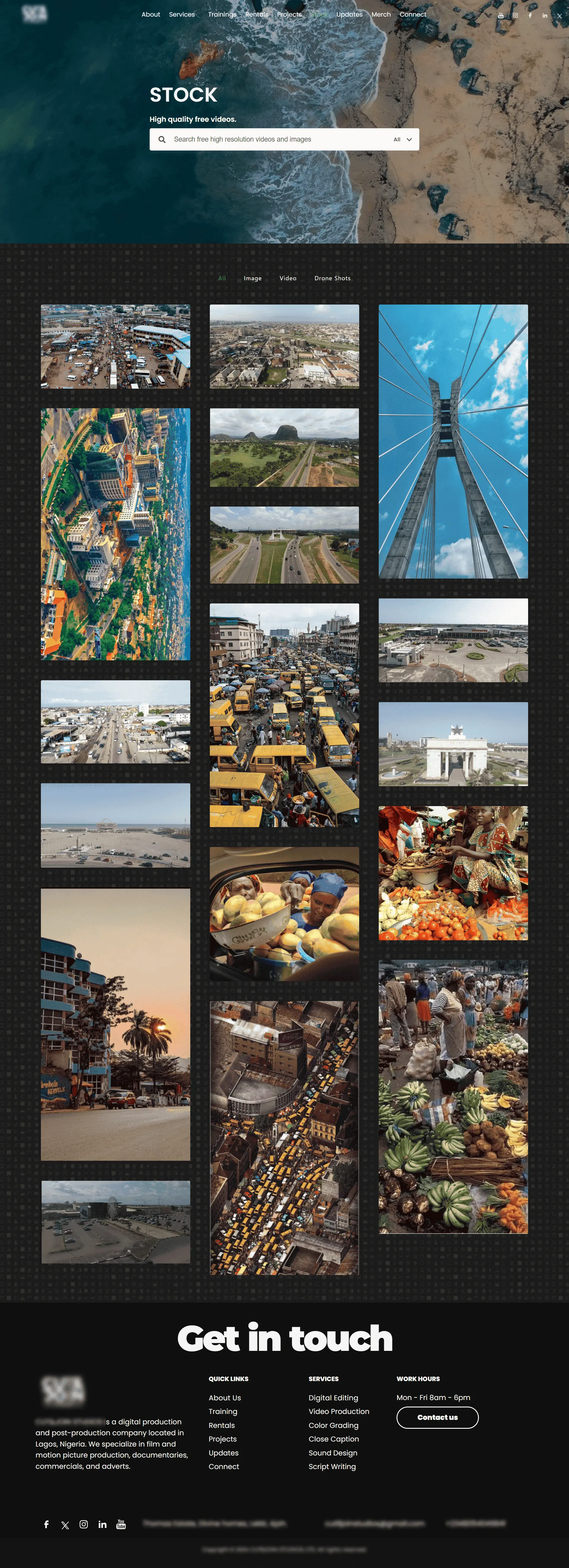Open the footer Facebook icon

46,1524
